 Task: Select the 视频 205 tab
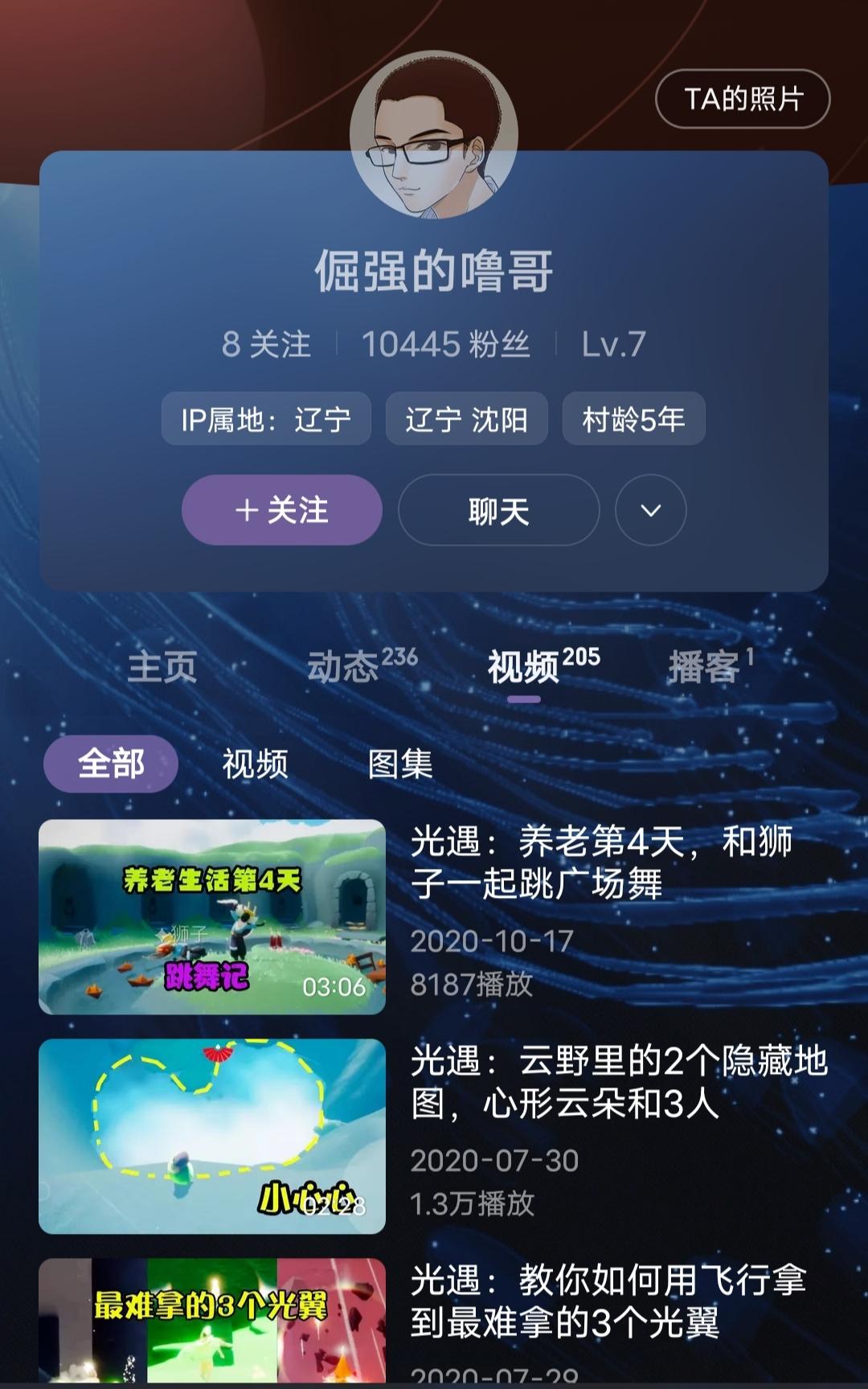tap(543, 666)
